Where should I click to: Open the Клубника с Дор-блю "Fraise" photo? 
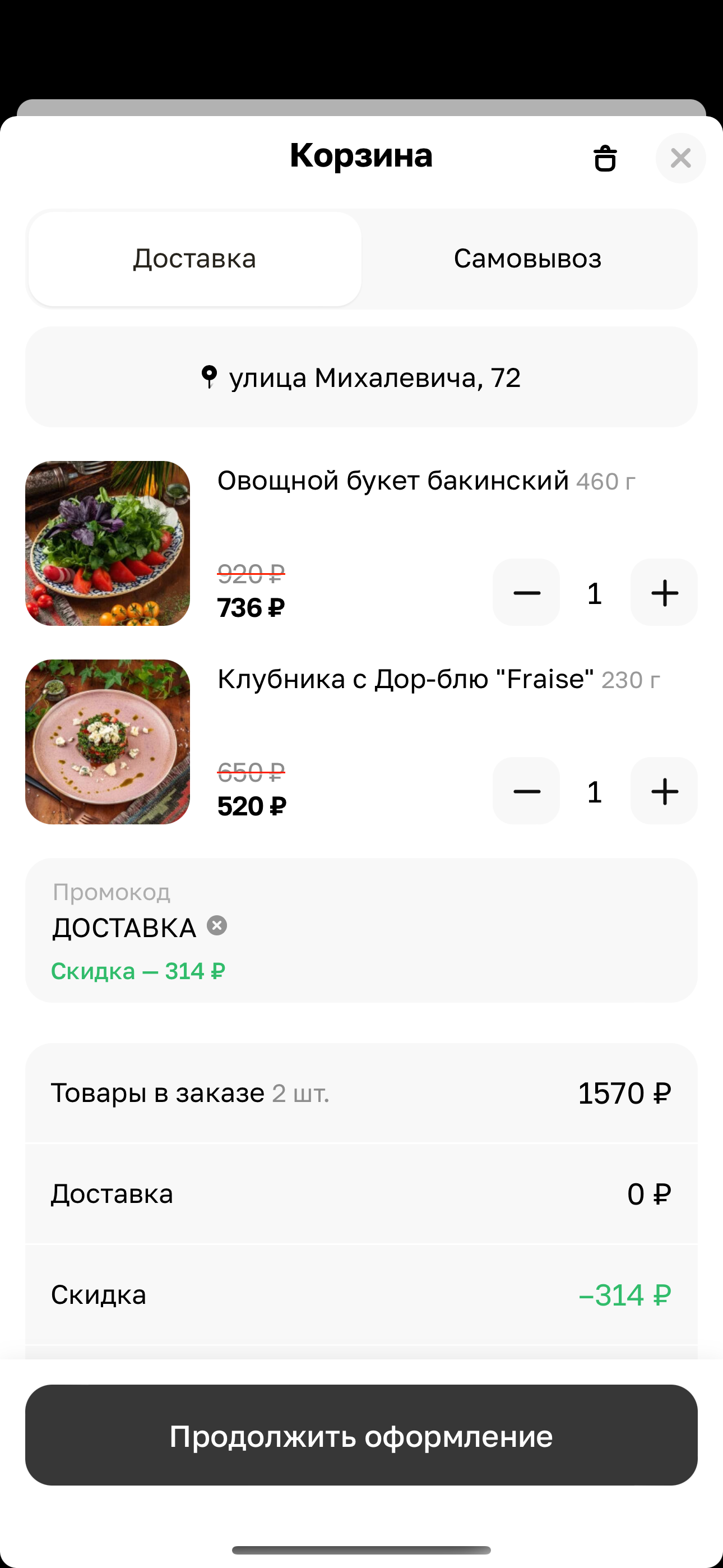pyautogui.click(x=108, y=741)
